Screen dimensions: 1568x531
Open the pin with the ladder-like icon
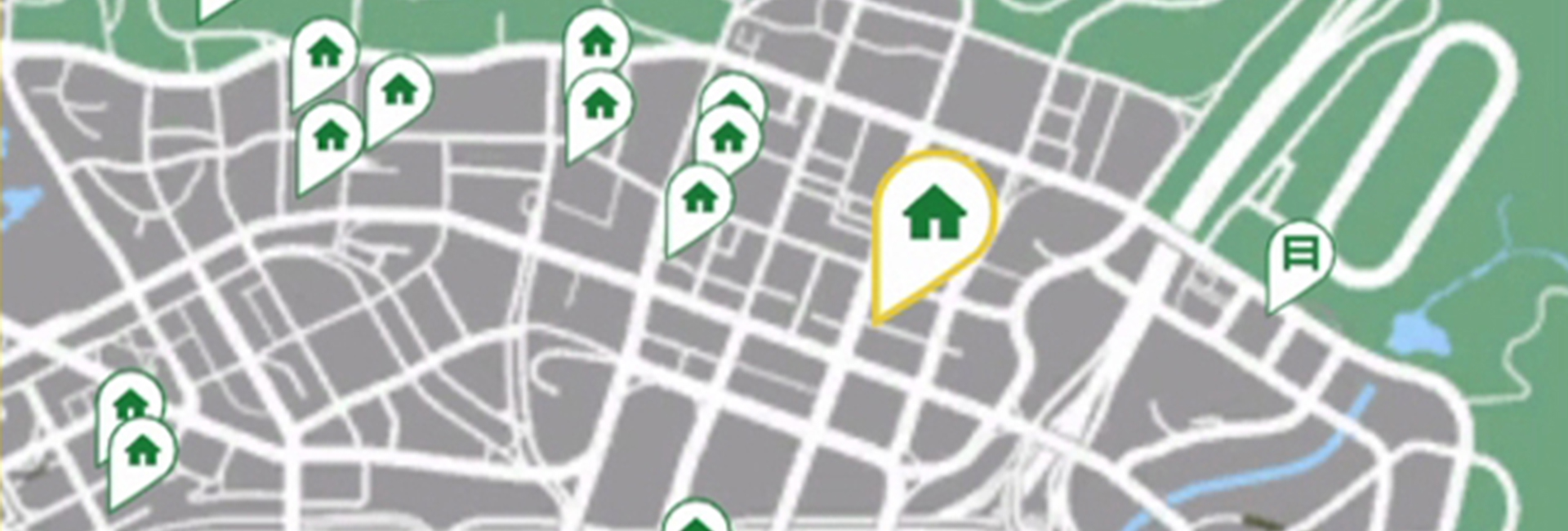[x=1298, y=254]
